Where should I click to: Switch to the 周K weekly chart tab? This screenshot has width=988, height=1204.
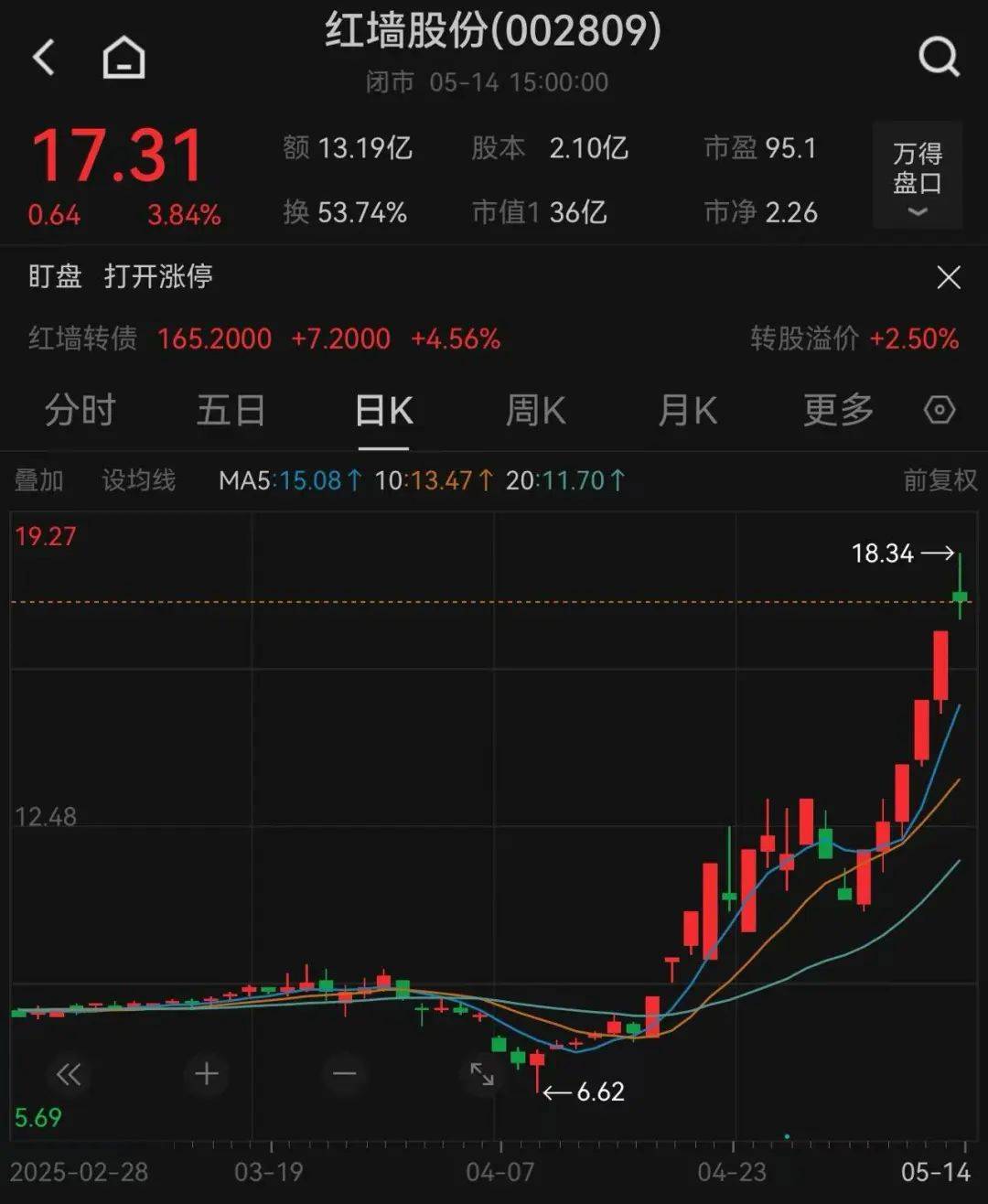tap(535, 411)
